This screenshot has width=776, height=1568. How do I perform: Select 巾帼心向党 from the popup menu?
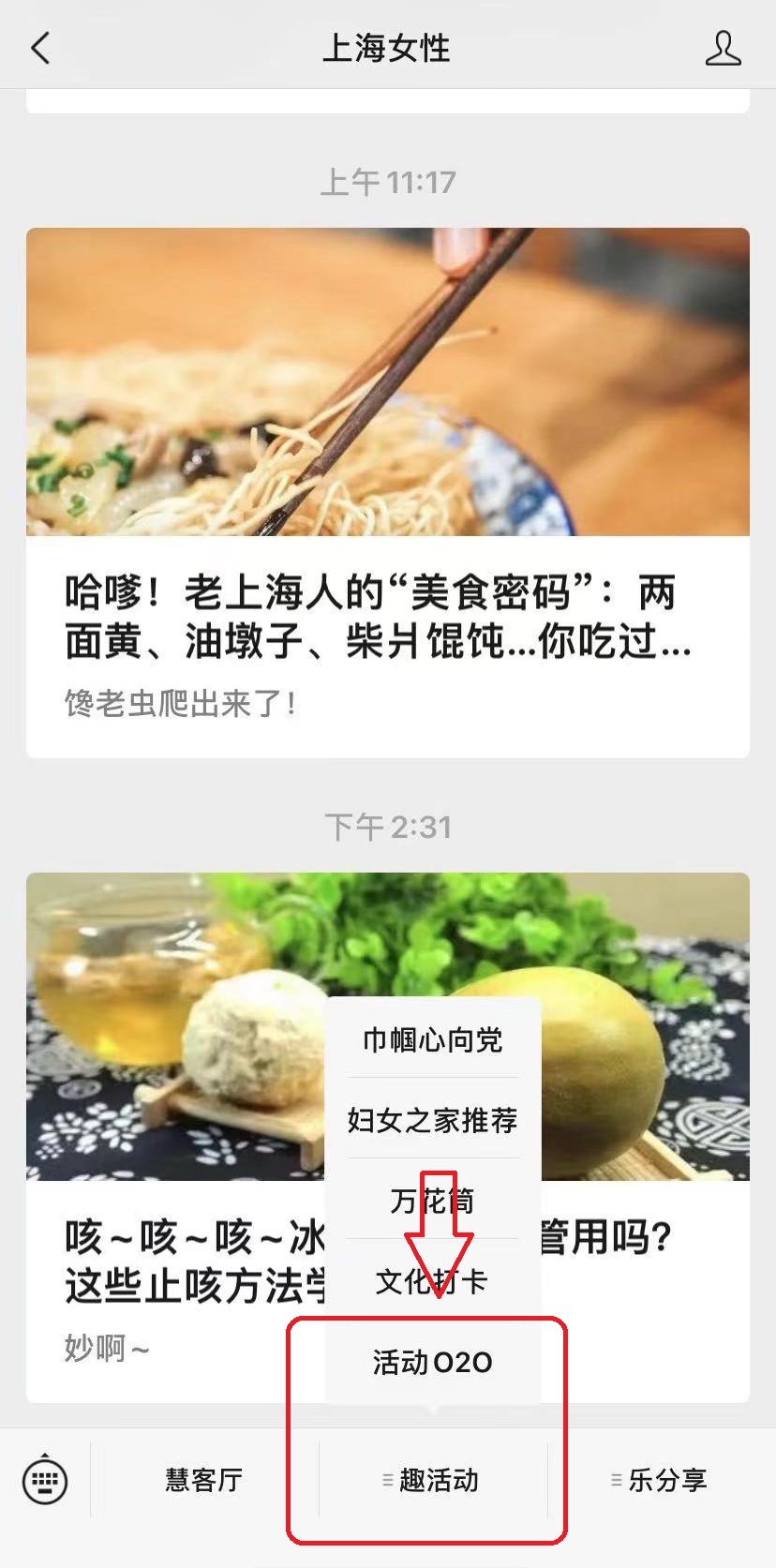pyautogui.click(x=432, y=1040)
